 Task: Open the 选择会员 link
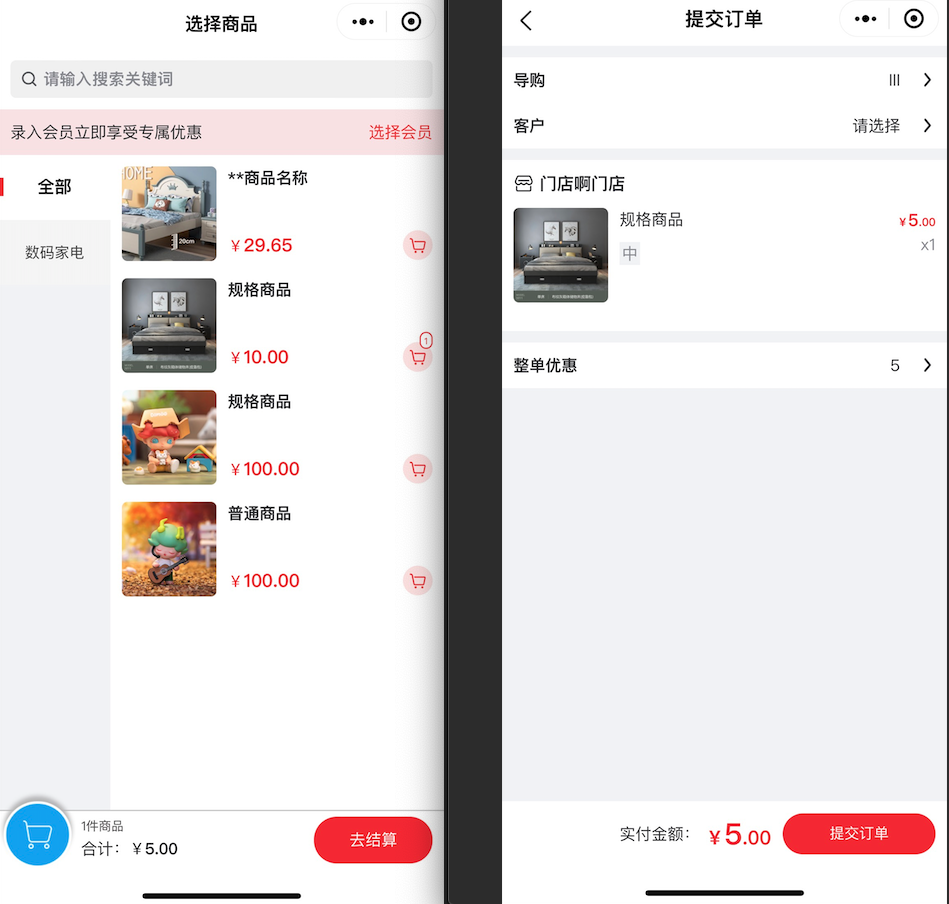click(x=400, y=132)
